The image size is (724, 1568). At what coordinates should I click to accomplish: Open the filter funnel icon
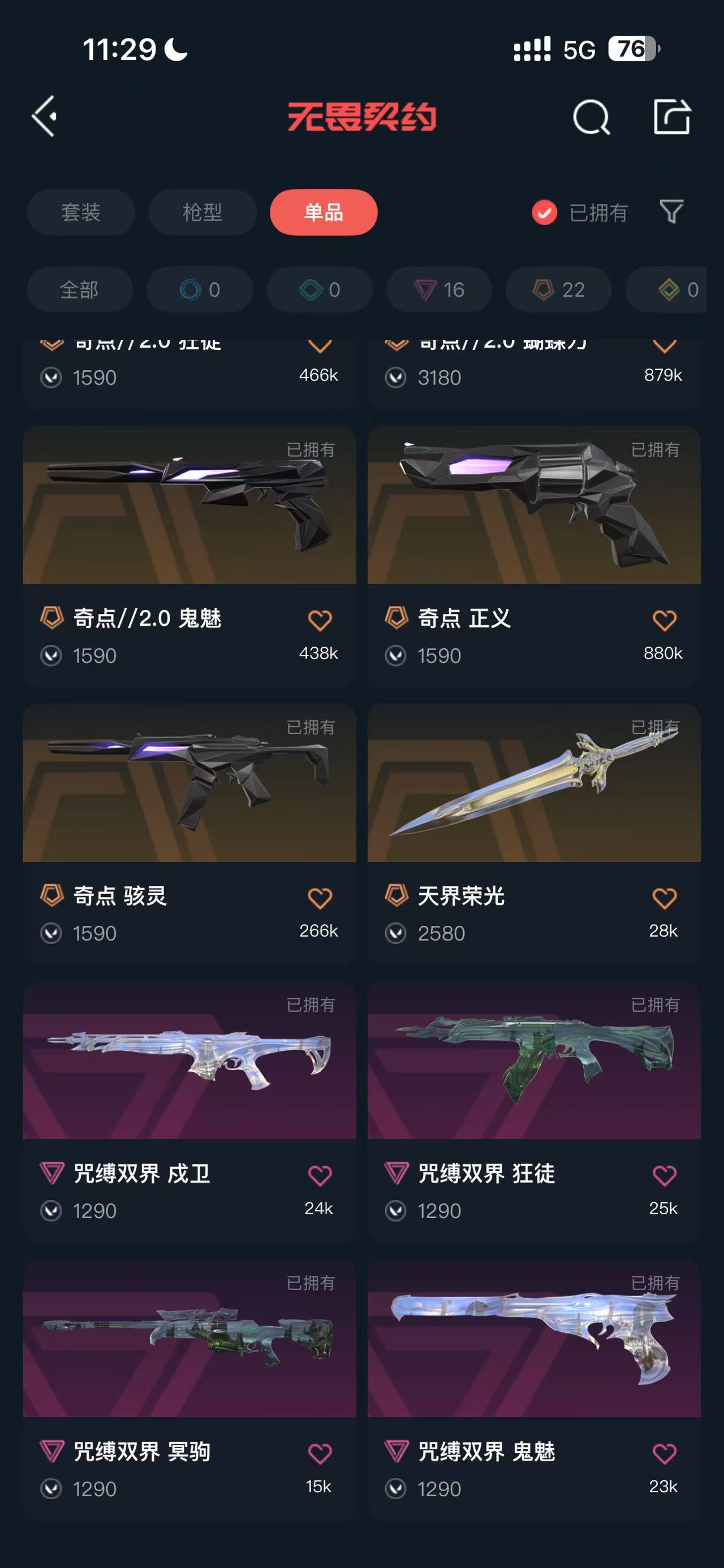pos(671,212)
